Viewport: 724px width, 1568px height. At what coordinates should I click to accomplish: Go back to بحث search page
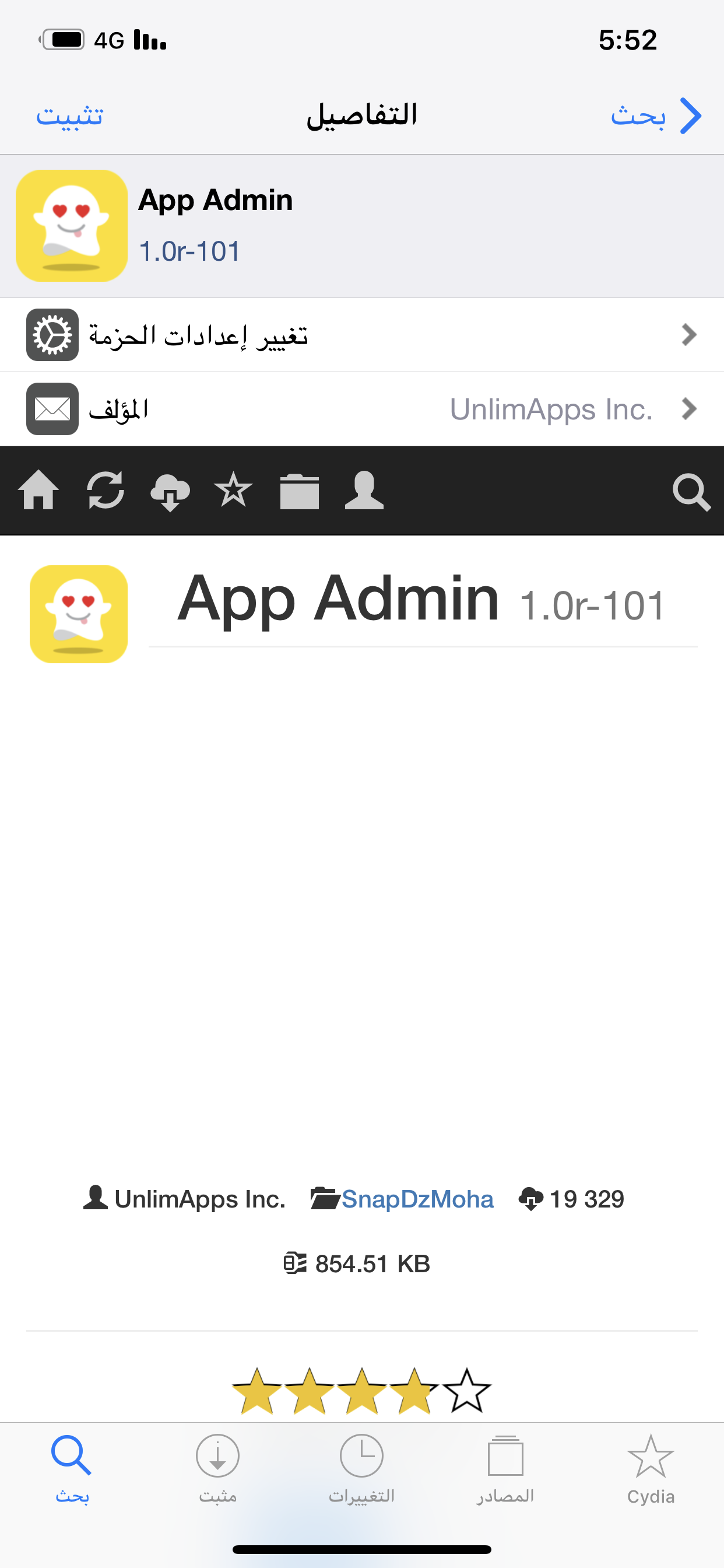[x=656, y=115]
